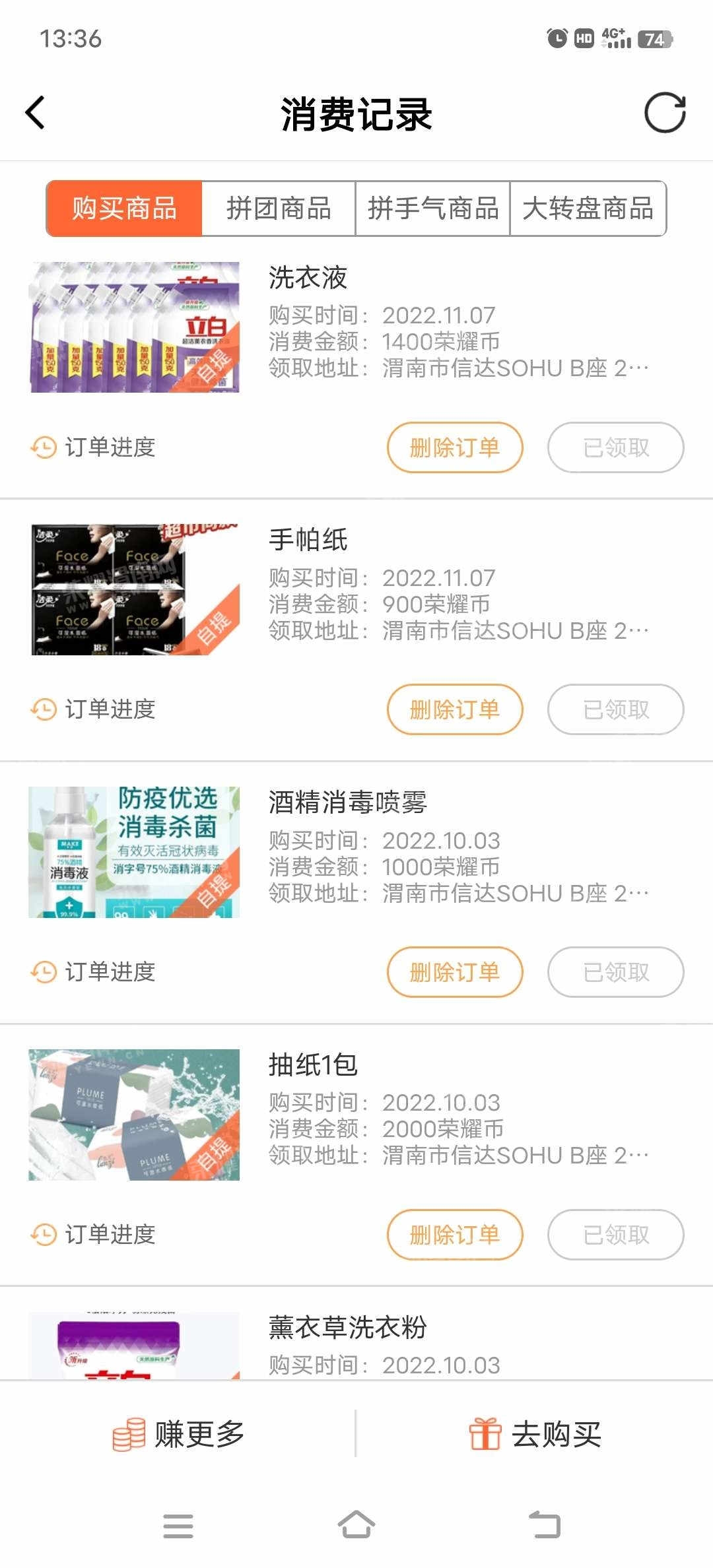Tap 赚更多 to earn more coins
The height and width of the screenshot is (1568, 713).
[x=178, y=1434]
